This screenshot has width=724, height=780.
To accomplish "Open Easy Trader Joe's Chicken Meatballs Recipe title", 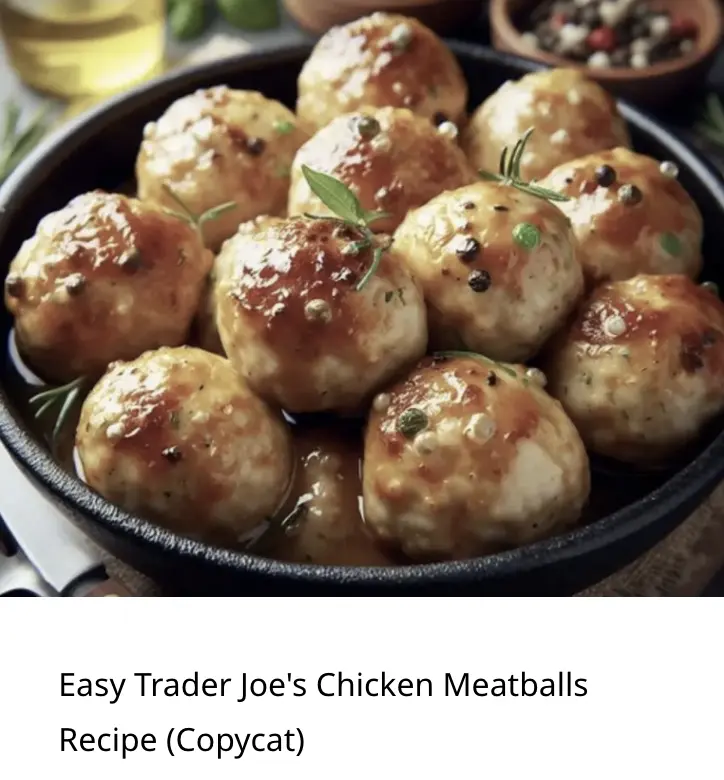I will (323, 712).
